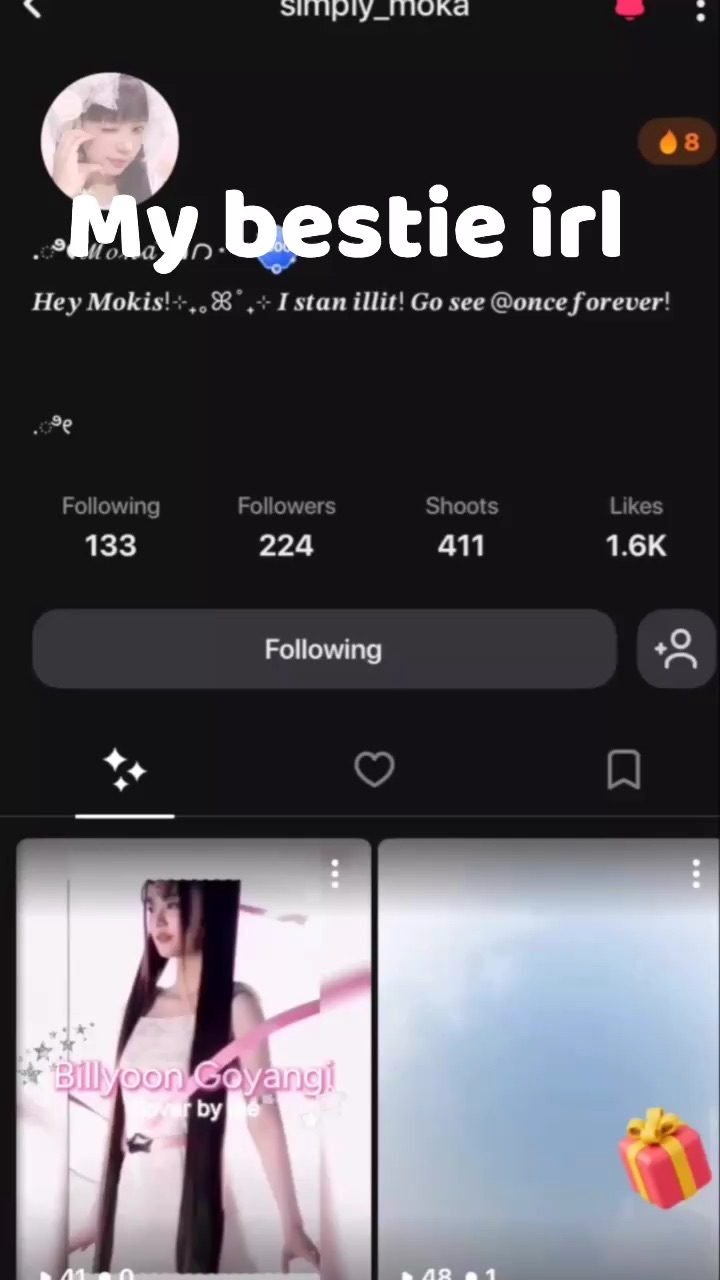Open options on the Billyoon Goyangi video
Image resolution: width=720 pixels, height=1280 pixels.
[x=335, y=874]
